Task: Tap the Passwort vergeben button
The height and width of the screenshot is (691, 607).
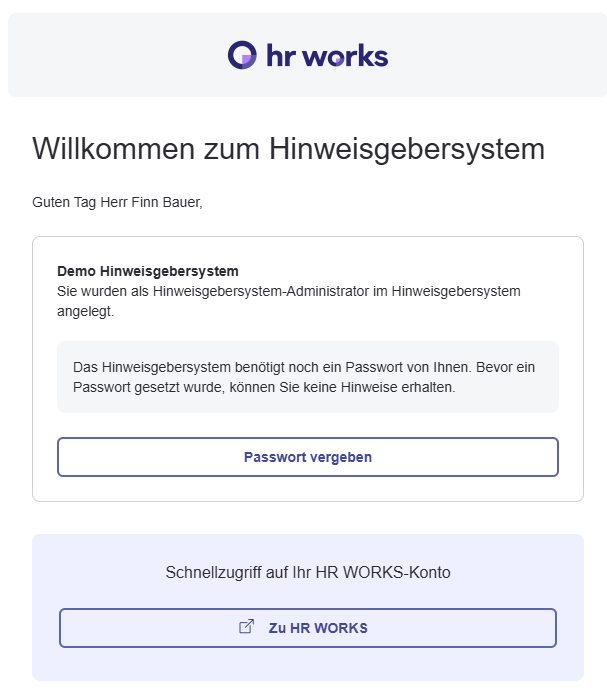Action: [x=307, y=457]
